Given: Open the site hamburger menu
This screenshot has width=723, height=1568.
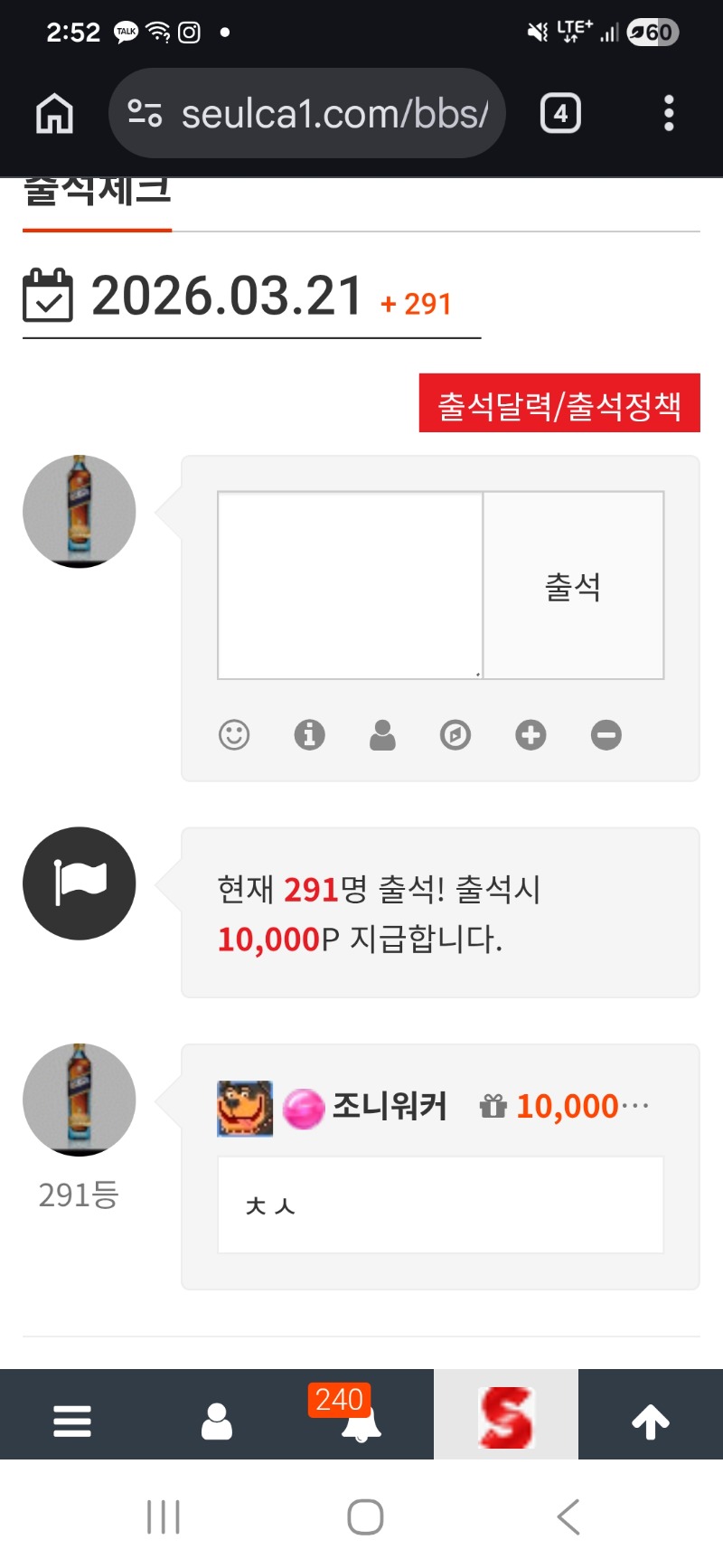Looking at the screenshot, I should tap(72, 1421).
